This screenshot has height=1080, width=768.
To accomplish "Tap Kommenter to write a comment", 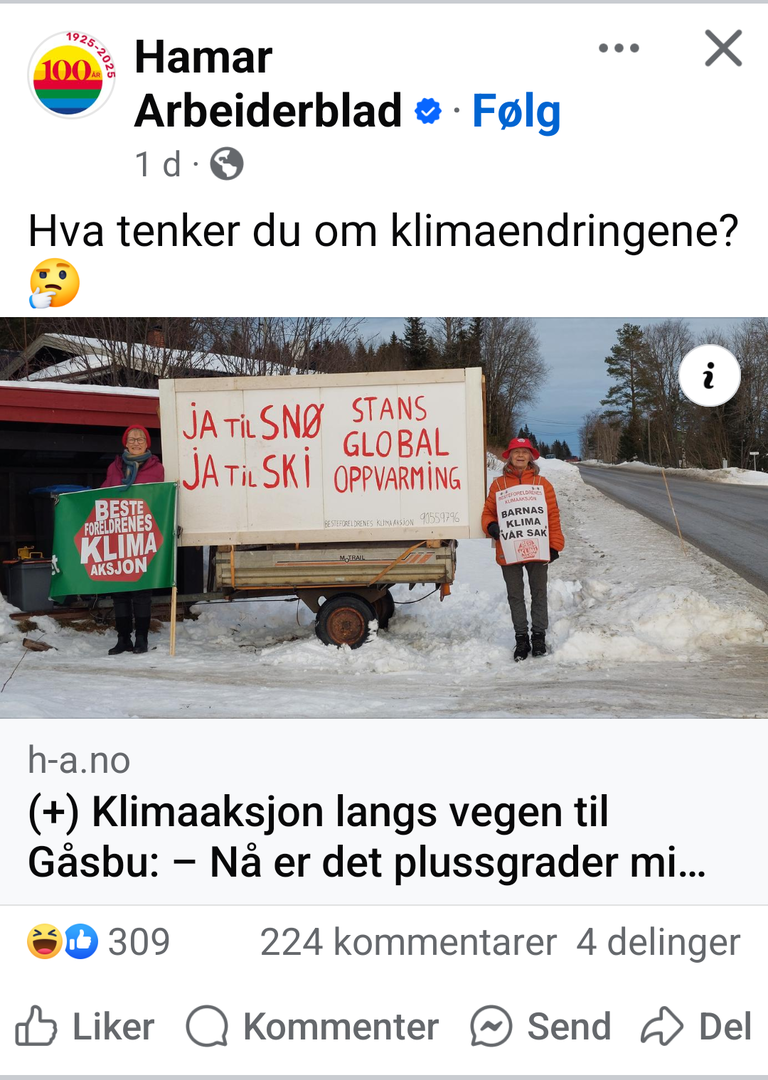I will (312, 1027).
